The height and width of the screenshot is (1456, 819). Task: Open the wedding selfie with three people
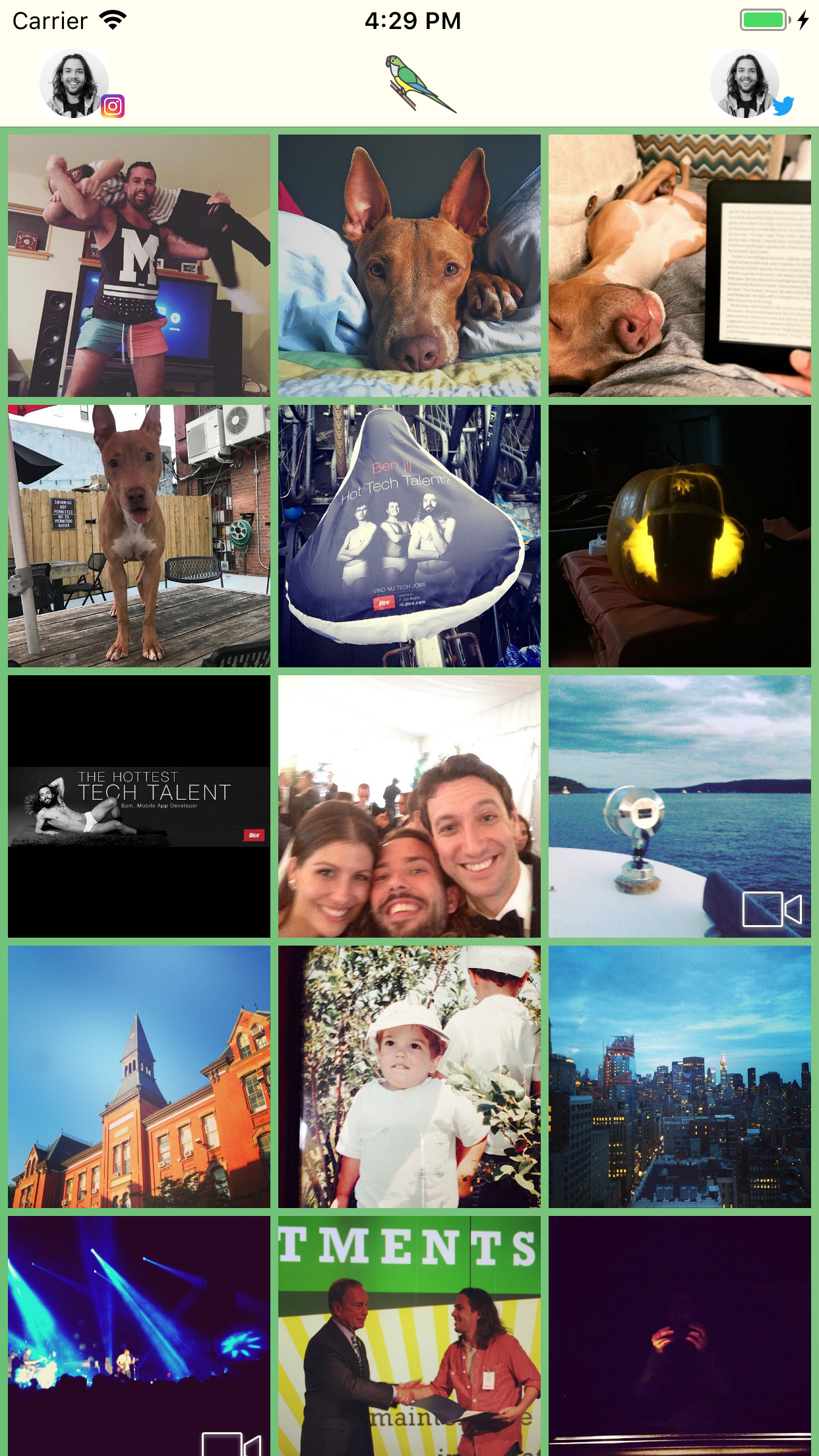pos(409,806)
